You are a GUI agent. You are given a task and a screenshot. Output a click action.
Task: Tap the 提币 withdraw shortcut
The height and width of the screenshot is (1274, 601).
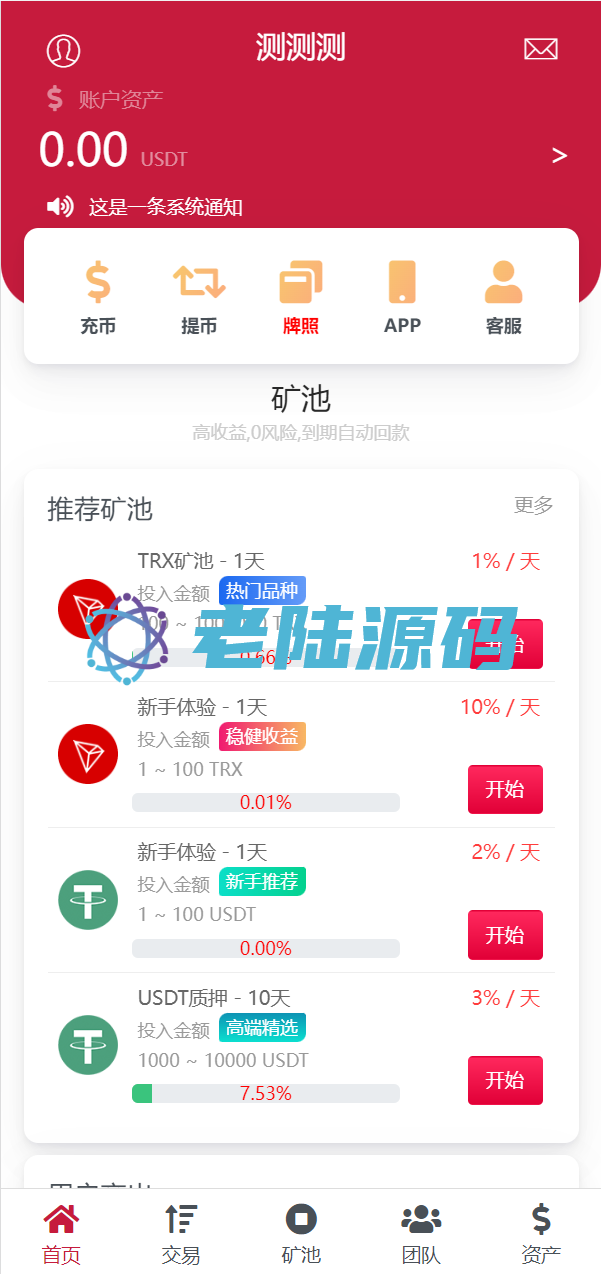coord(199,298)
